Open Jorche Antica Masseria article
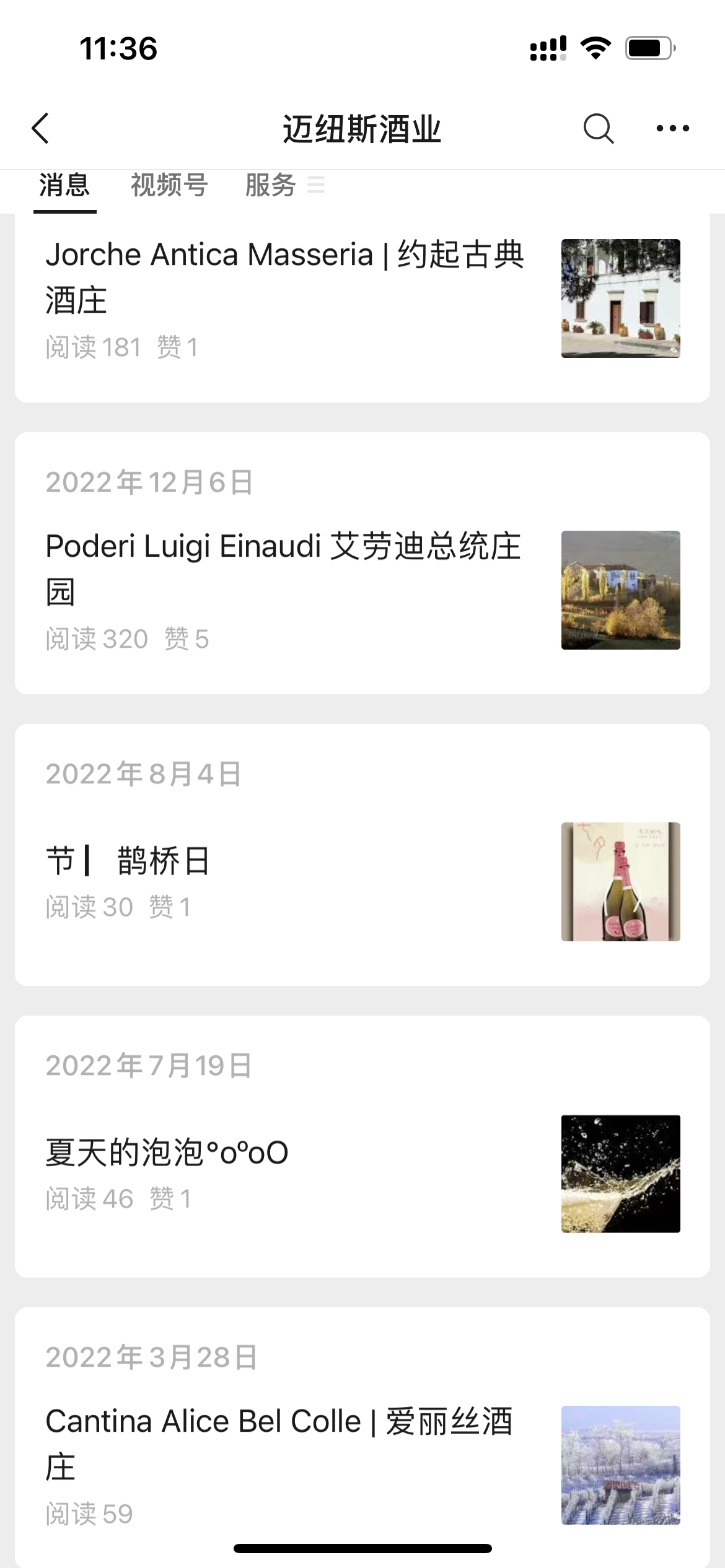 (285, 277)
